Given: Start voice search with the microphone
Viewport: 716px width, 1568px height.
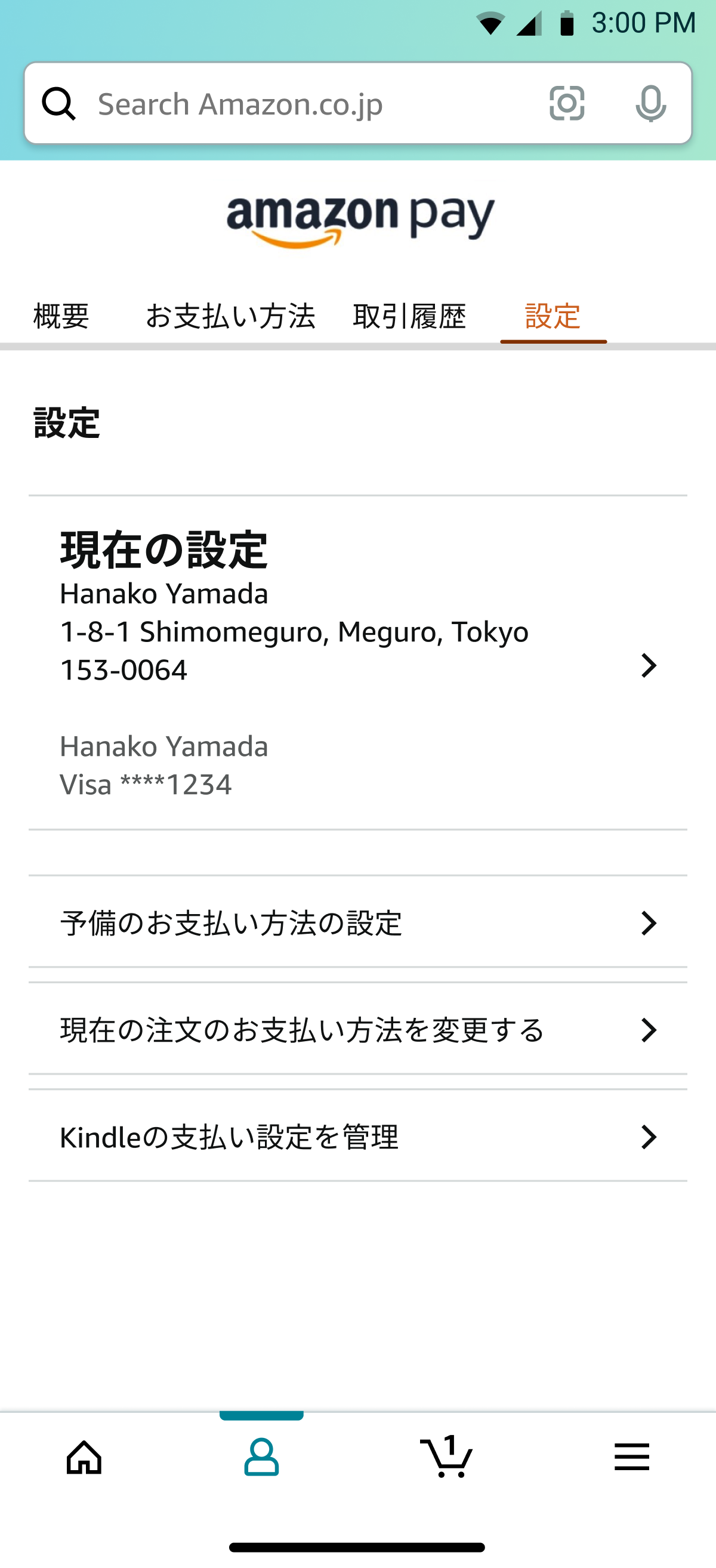Looking at the screenshot, I should click(x=650, y=103).
